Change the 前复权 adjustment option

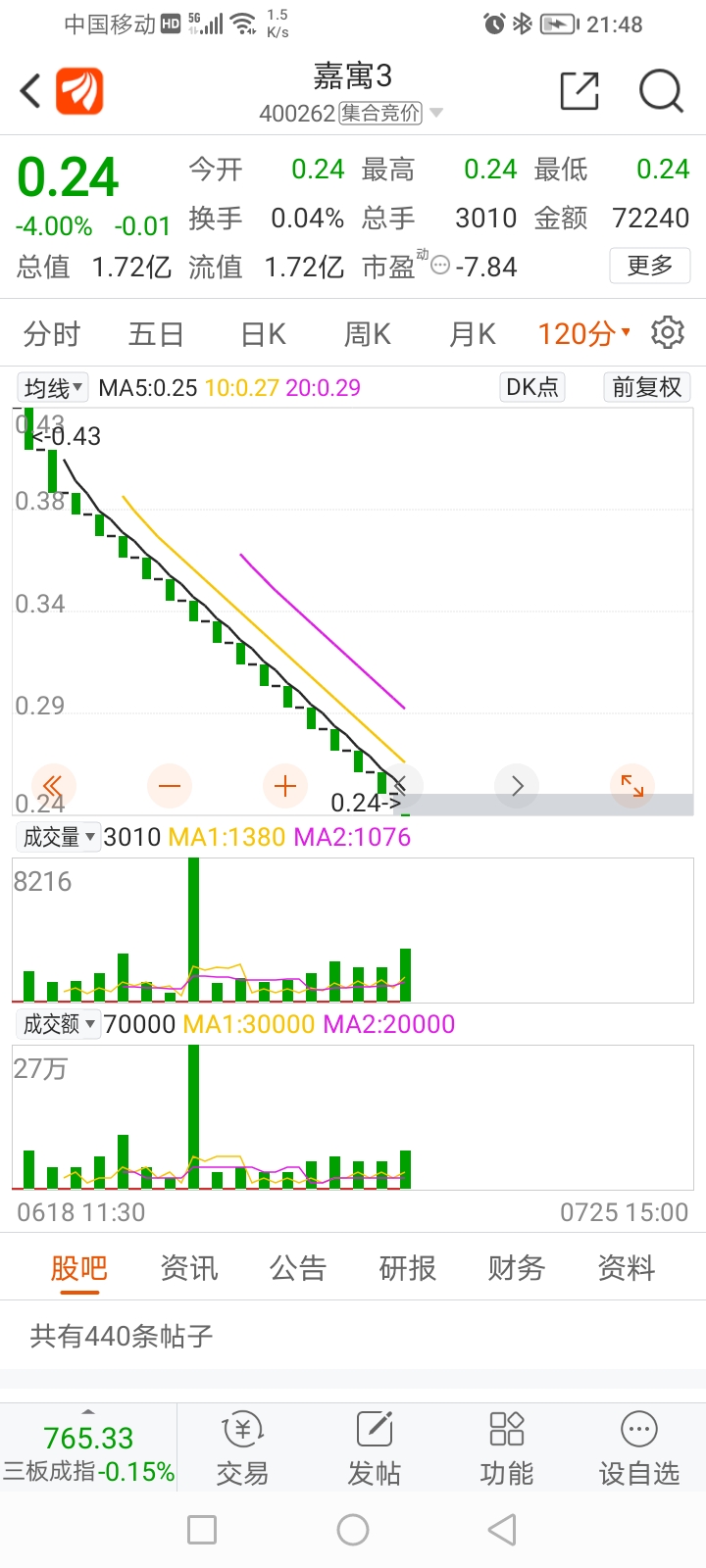click(x=646, y=387)
